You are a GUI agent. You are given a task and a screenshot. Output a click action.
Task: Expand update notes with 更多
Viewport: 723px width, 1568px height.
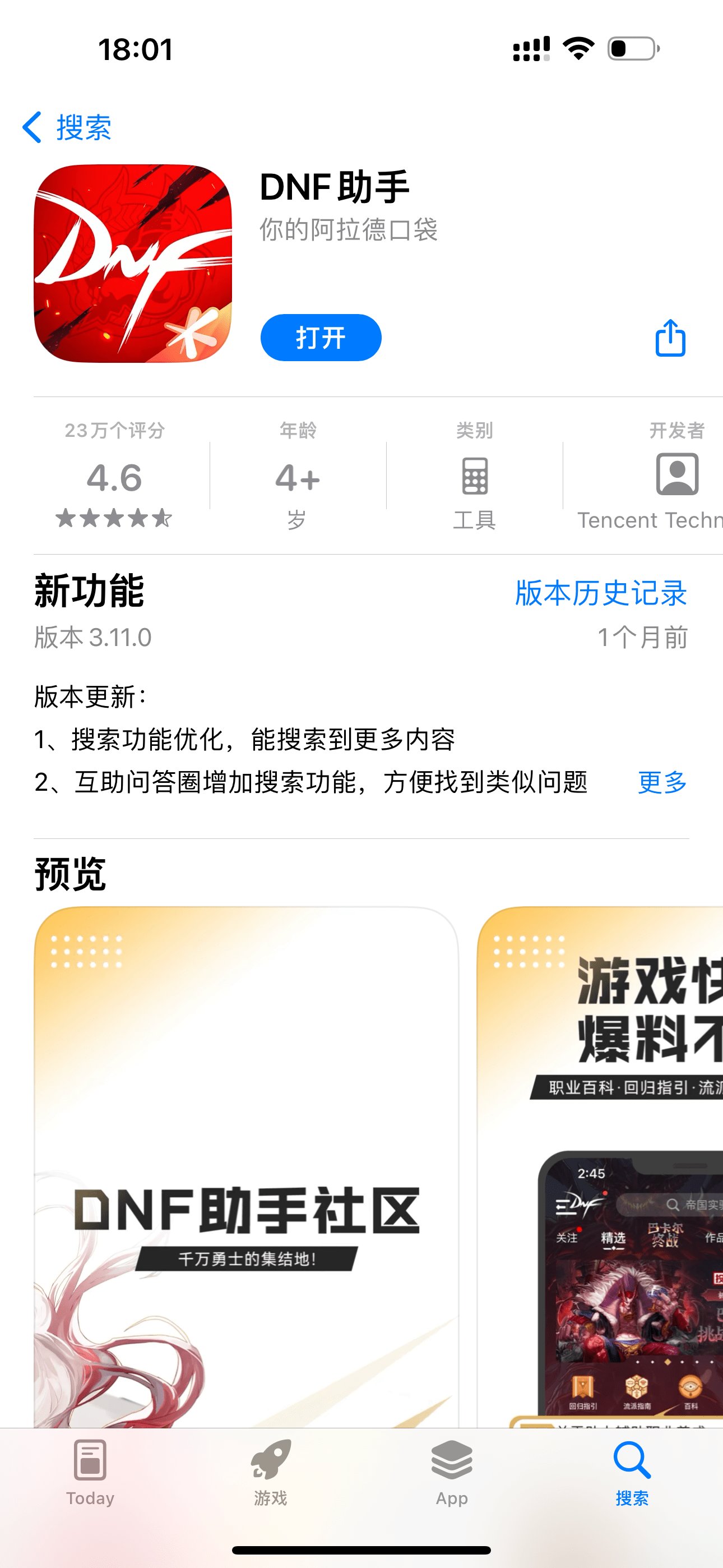[x=662, y=782]
